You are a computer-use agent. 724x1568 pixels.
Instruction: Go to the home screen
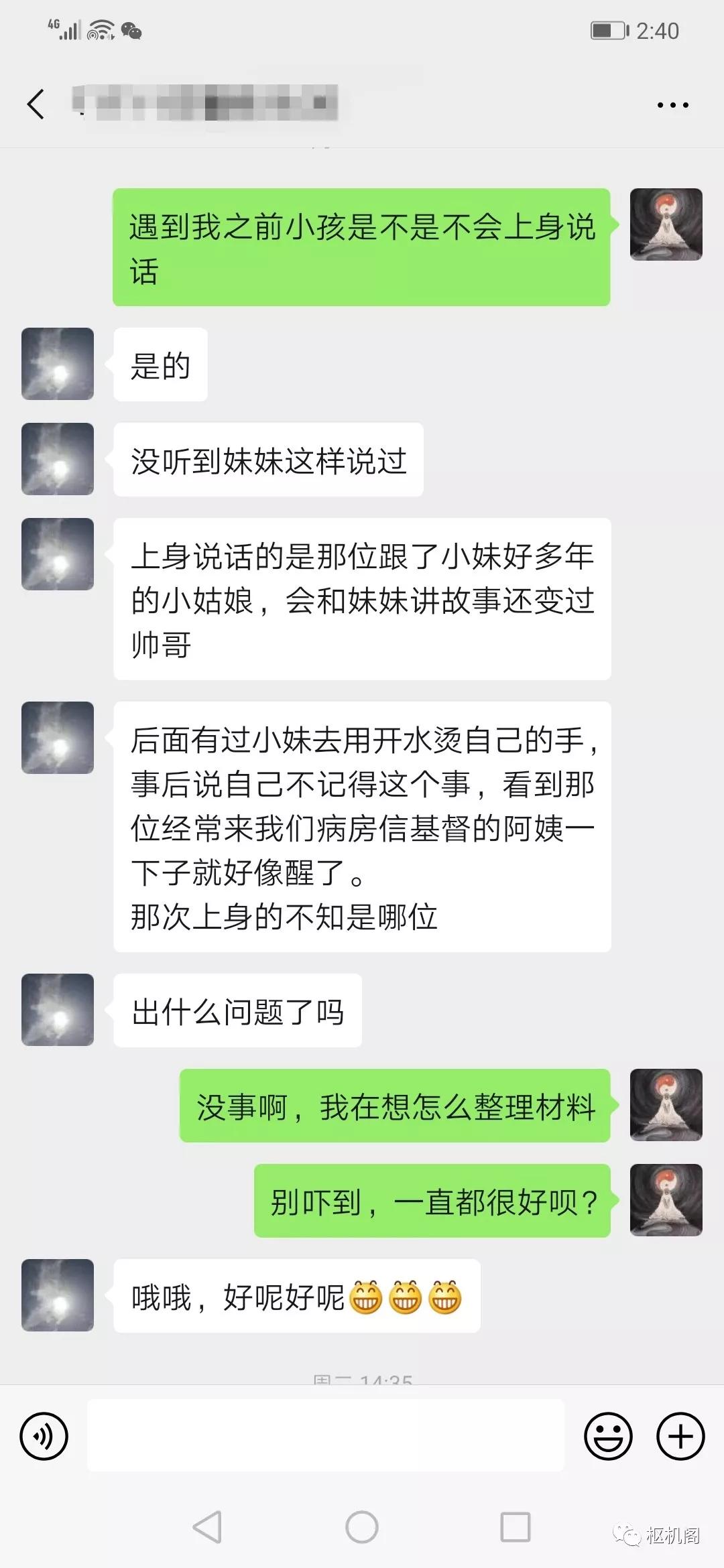[362, 1527]
